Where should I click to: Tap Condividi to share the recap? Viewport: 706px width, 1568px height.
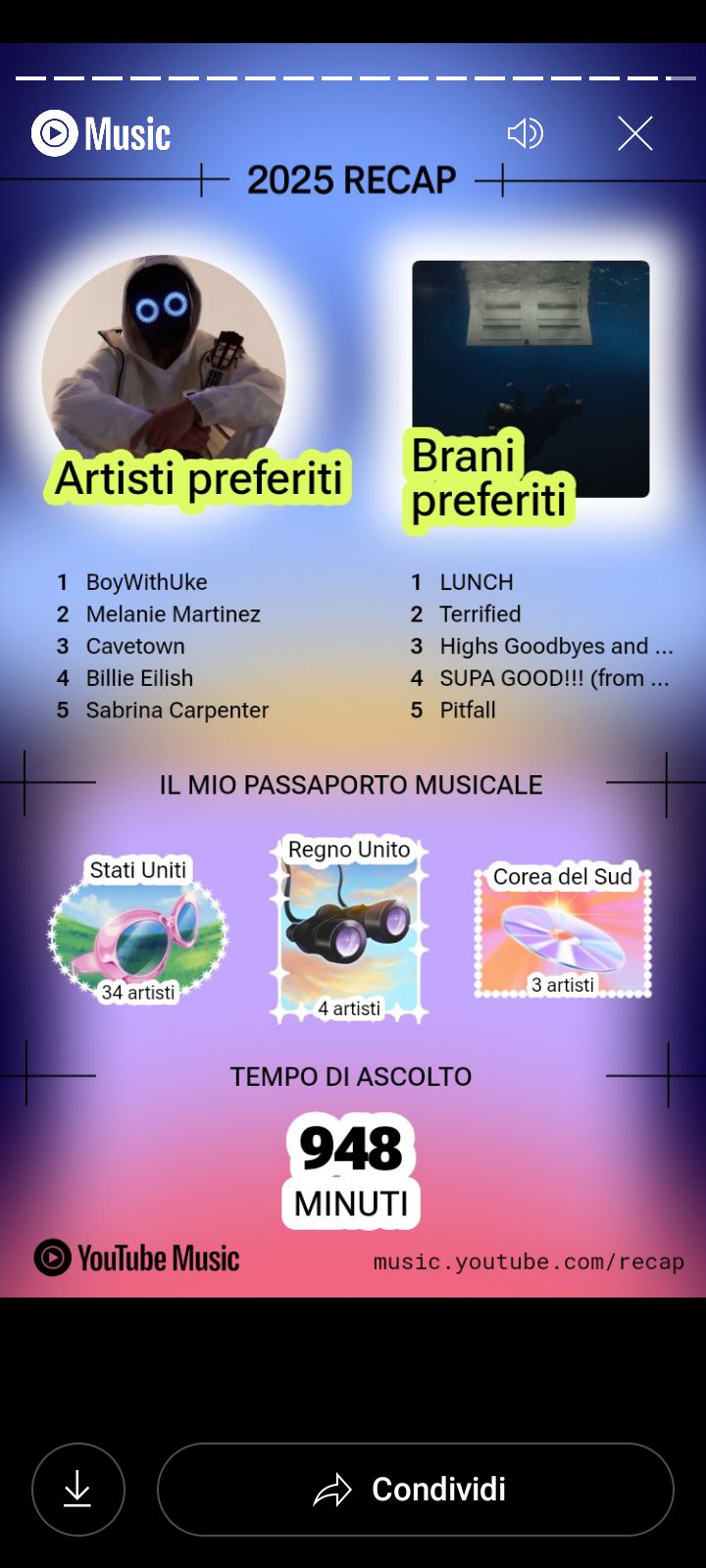[x=416, y=1489]
